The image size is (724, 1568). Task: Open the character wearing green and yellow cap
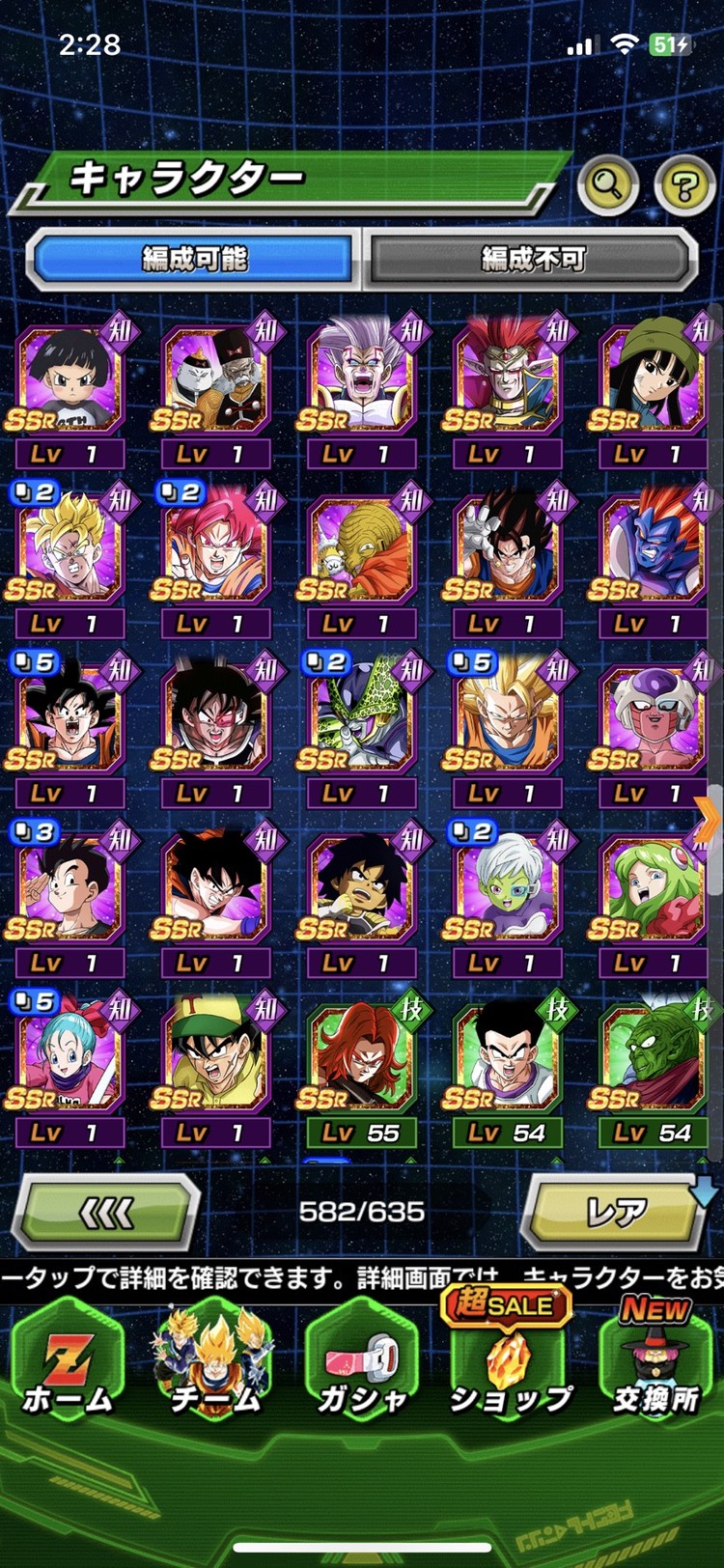(x=214, y=1062)
